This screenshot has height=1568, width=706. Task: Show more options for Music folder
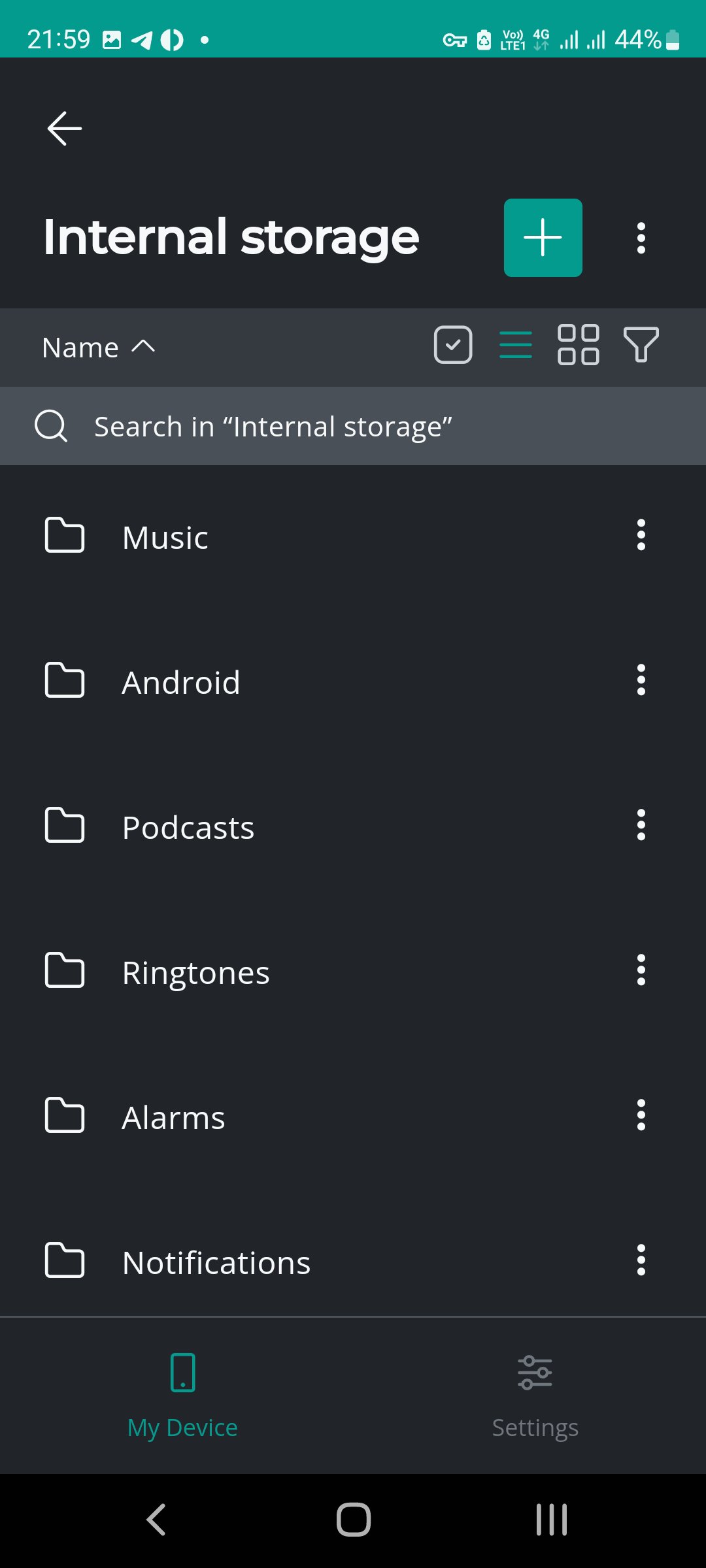point(641,535)
